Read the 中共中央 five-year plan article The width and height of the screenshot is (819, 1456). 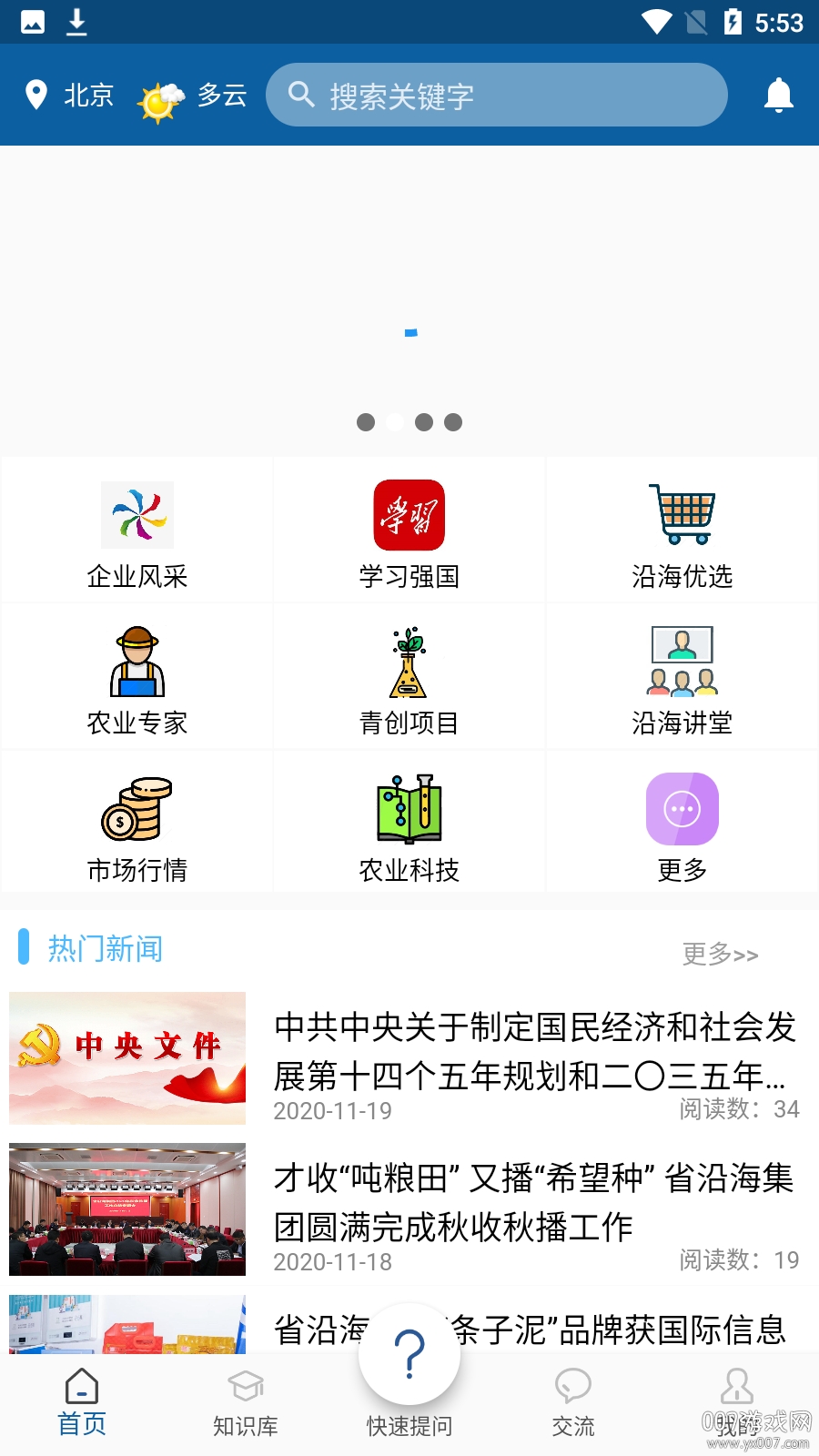point(535,1051)
